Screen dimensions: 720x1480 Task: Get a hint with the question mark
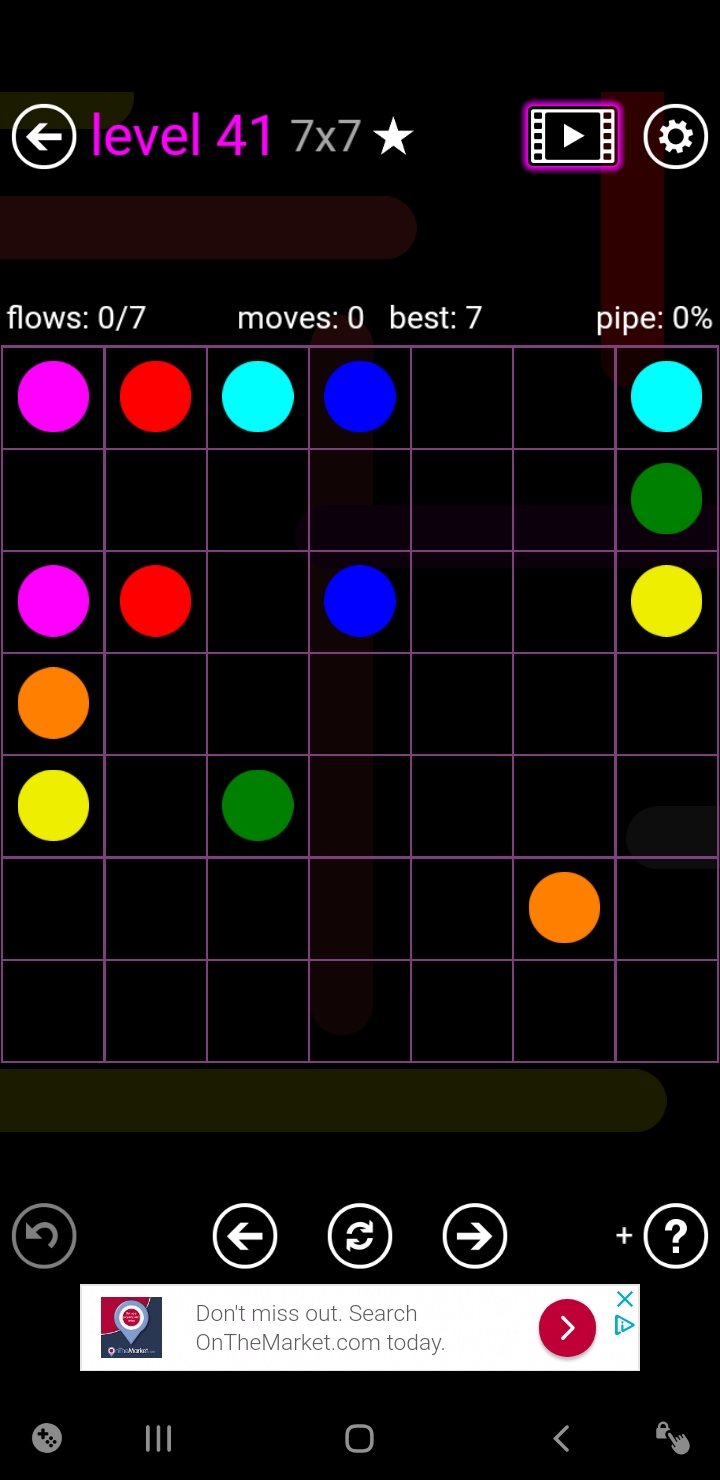click(x=676, y=1236)
